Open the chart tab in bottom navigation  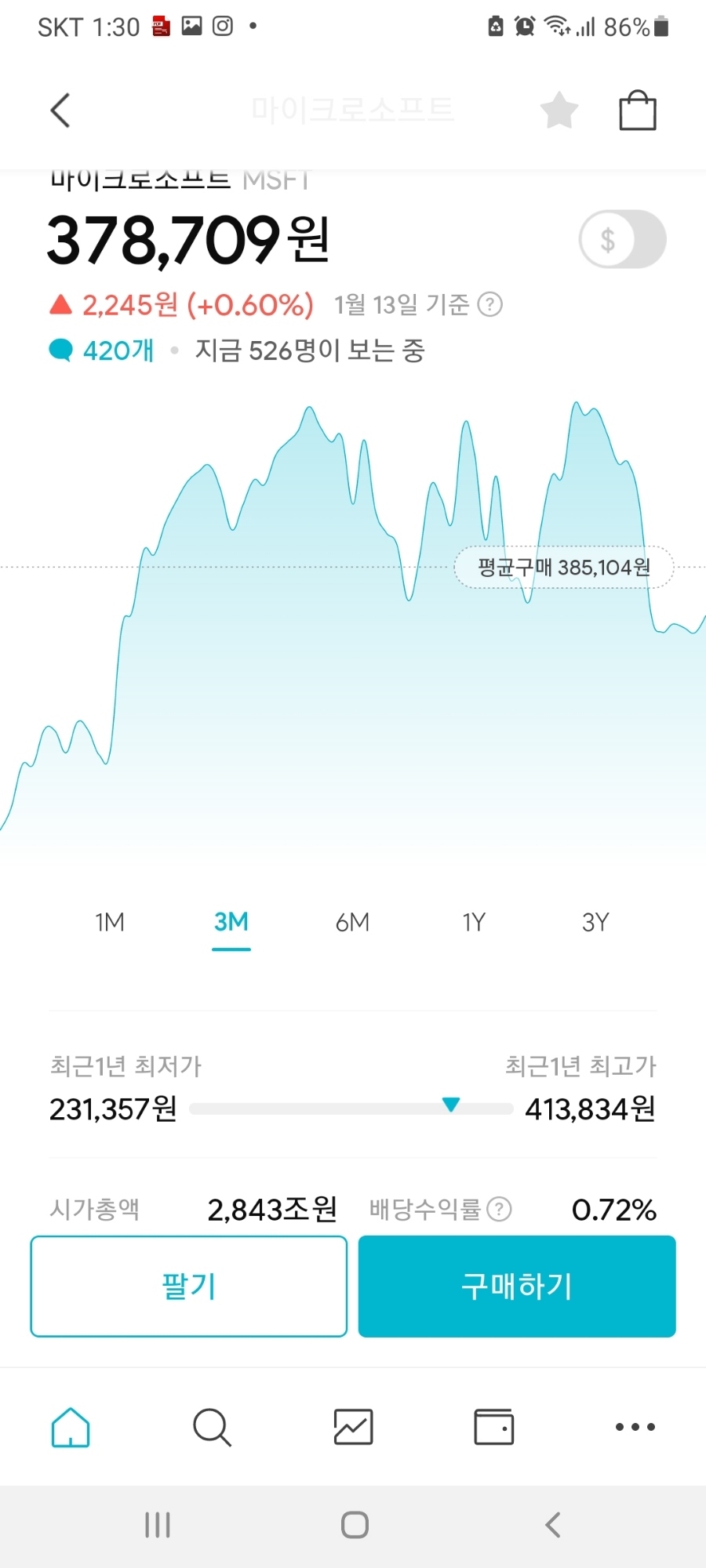pyautogui.click(x=353, y=1427)
